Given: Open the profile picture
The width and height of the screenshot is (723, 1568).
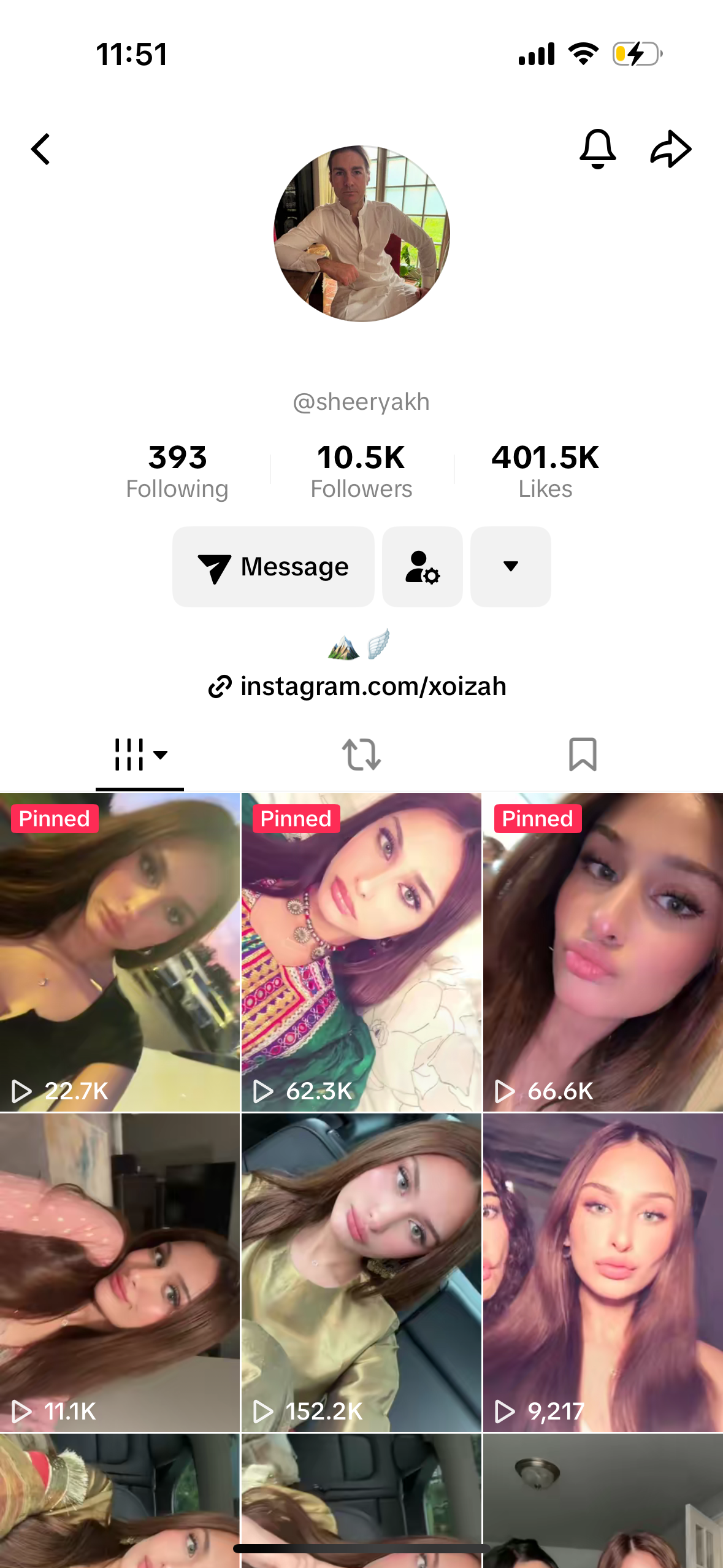Looking at the screenshot, I should tap(361, 234).
